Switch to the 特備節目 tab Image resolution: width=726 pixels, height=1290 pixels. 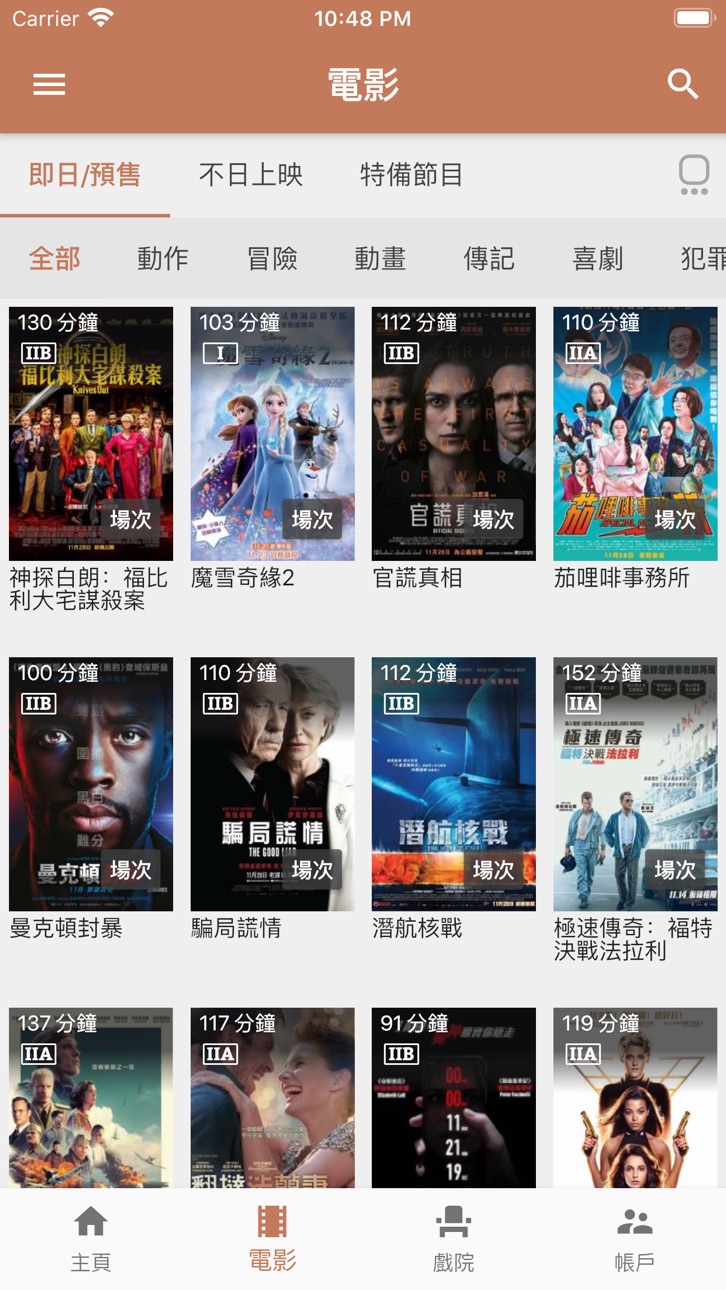coord(411,175)
